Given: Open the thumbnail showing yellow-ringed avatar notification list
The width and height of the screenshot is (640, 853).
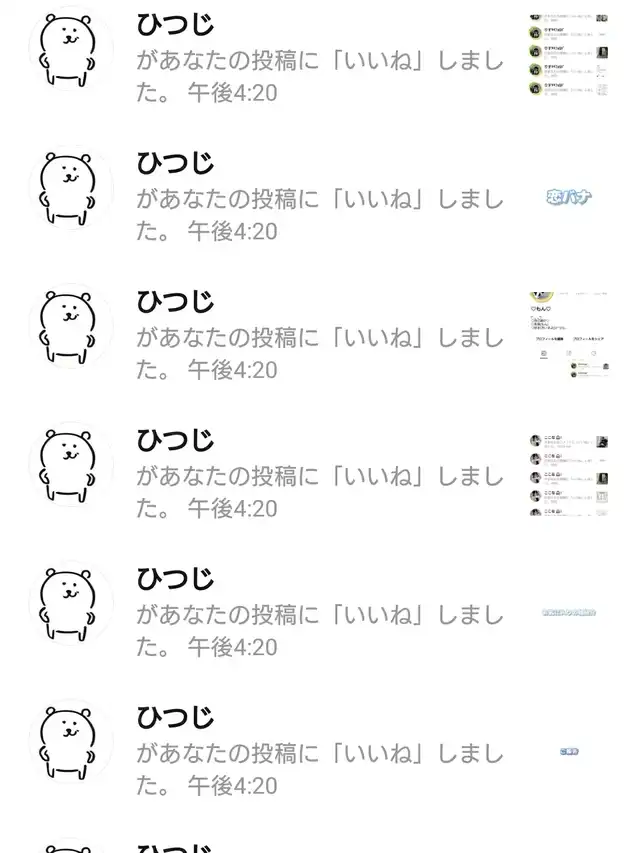Looking at the screenshot, I should [x=568, y=58].
